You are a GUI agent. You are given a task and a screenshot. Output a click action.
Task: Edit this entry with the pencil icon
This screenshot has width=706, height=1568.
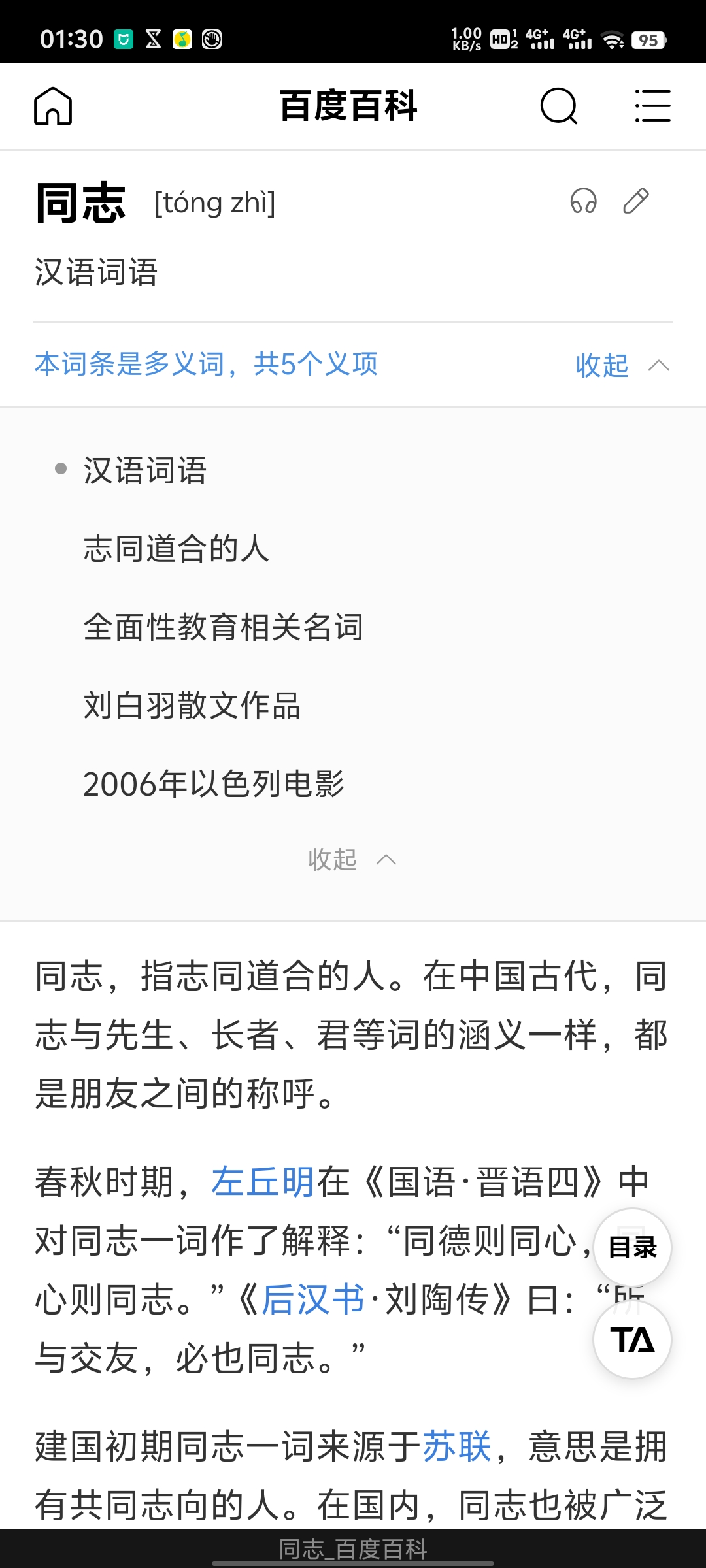click(636, 201)
